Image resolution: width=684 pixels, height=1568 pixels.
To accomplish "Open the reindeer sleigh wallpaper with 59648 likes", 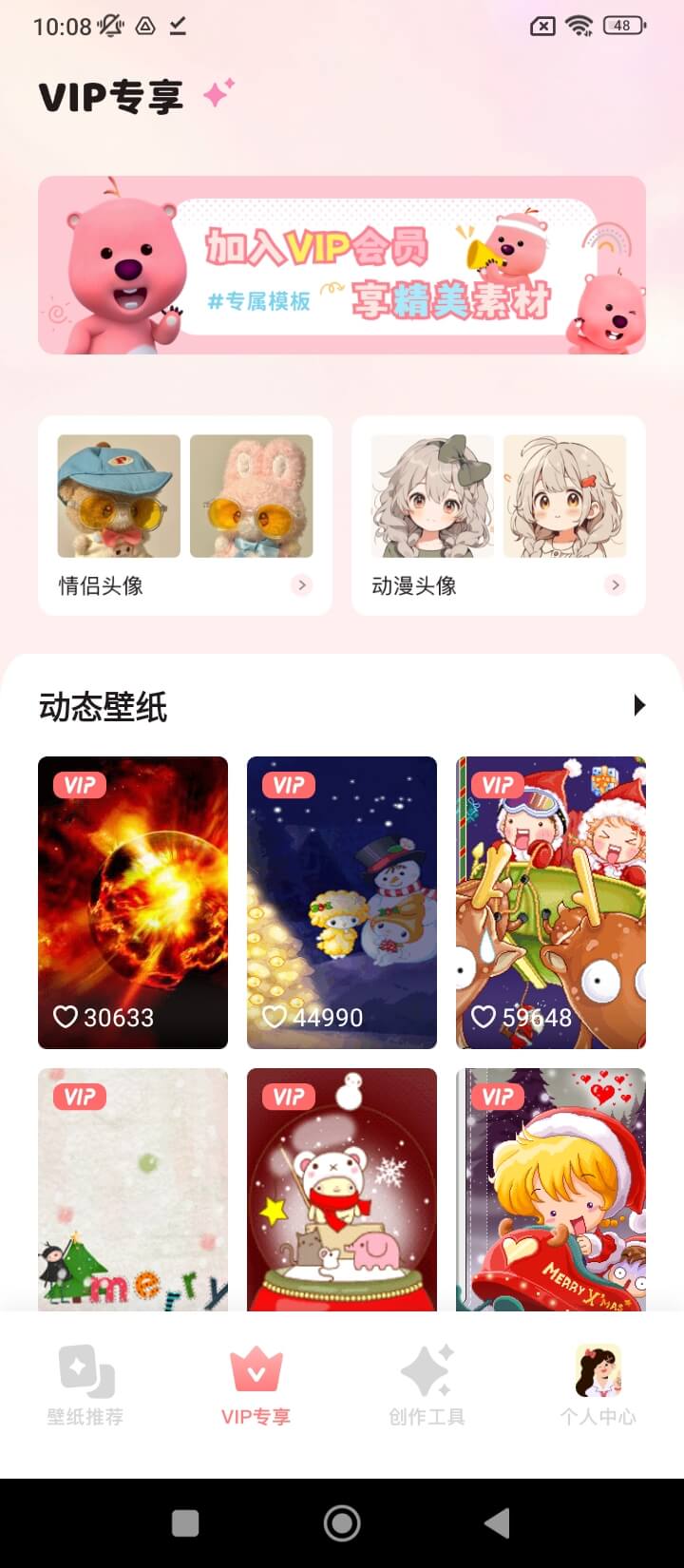I will pos(551,903).
